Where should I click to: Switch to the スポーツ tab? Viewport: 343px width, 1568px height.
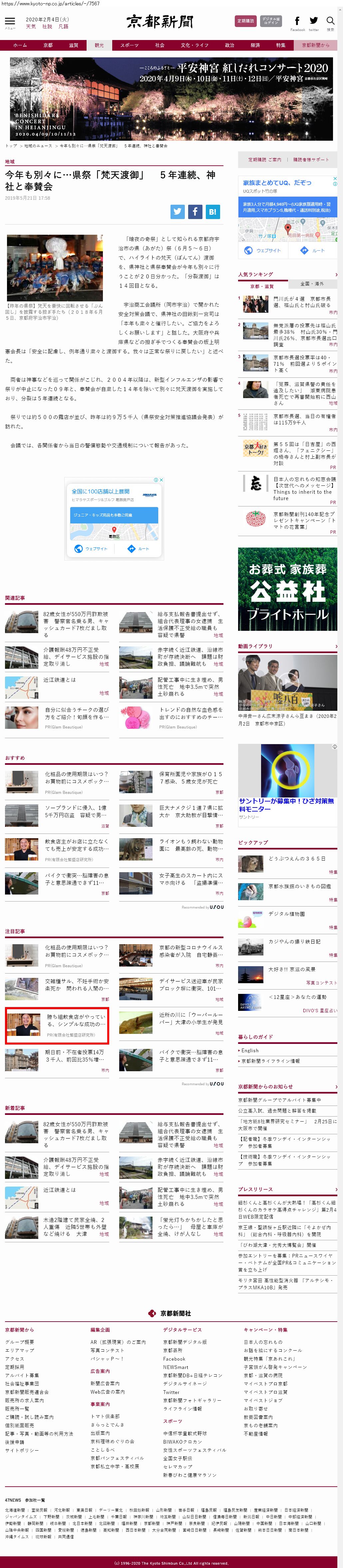[129, 45]
